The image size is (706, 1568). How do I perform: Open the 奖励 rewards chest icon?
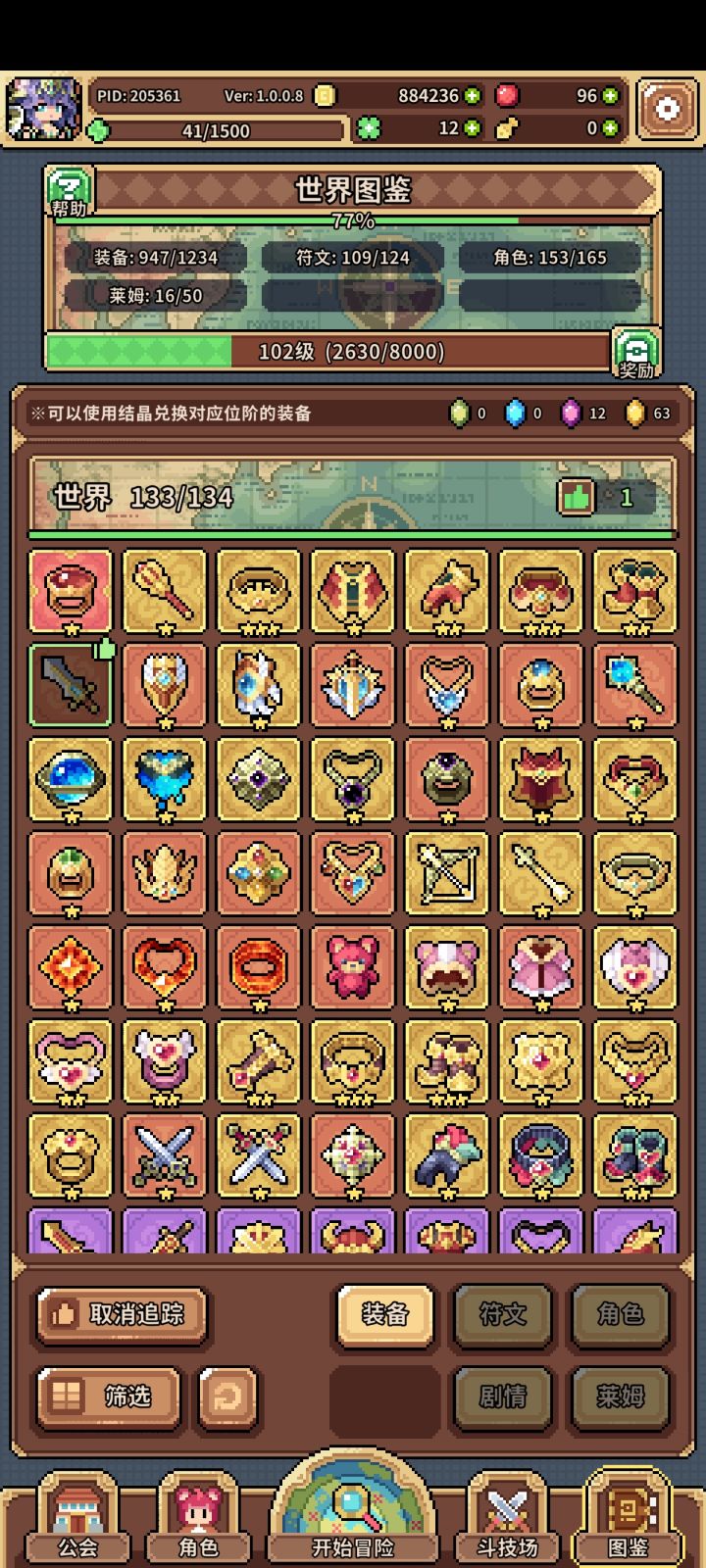(639, 351)
